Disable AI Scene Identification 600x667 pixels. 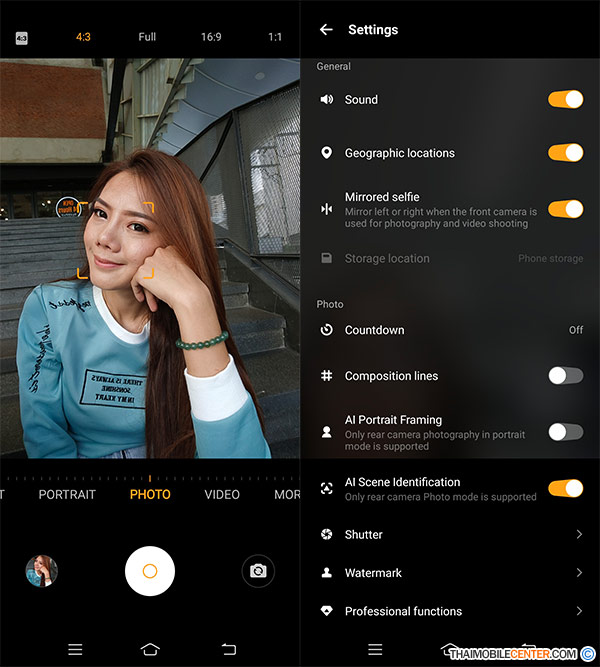pos(565,488)
